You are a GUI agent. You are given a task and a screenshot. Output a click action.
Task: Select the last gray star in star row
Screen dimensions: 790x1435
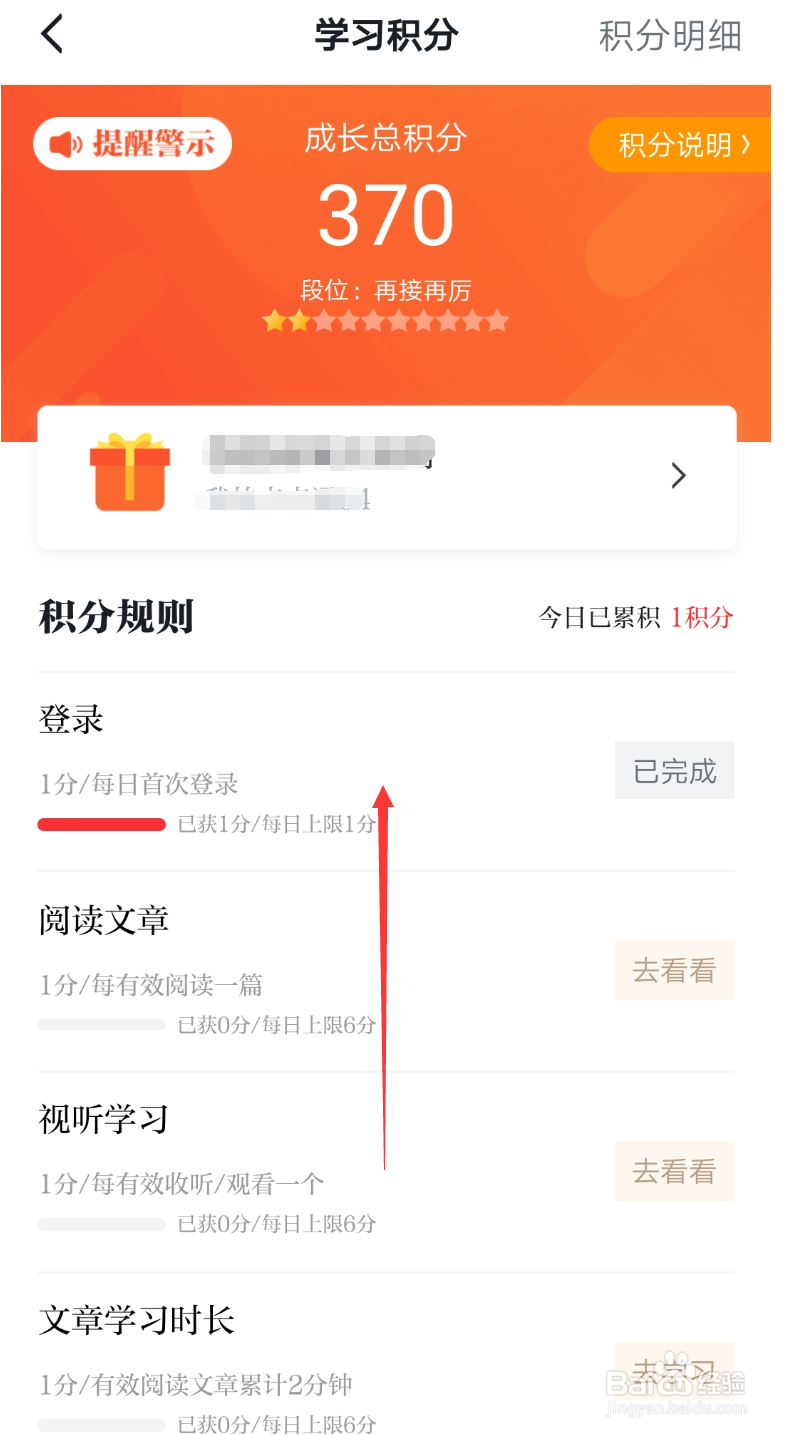pos(500,321)
